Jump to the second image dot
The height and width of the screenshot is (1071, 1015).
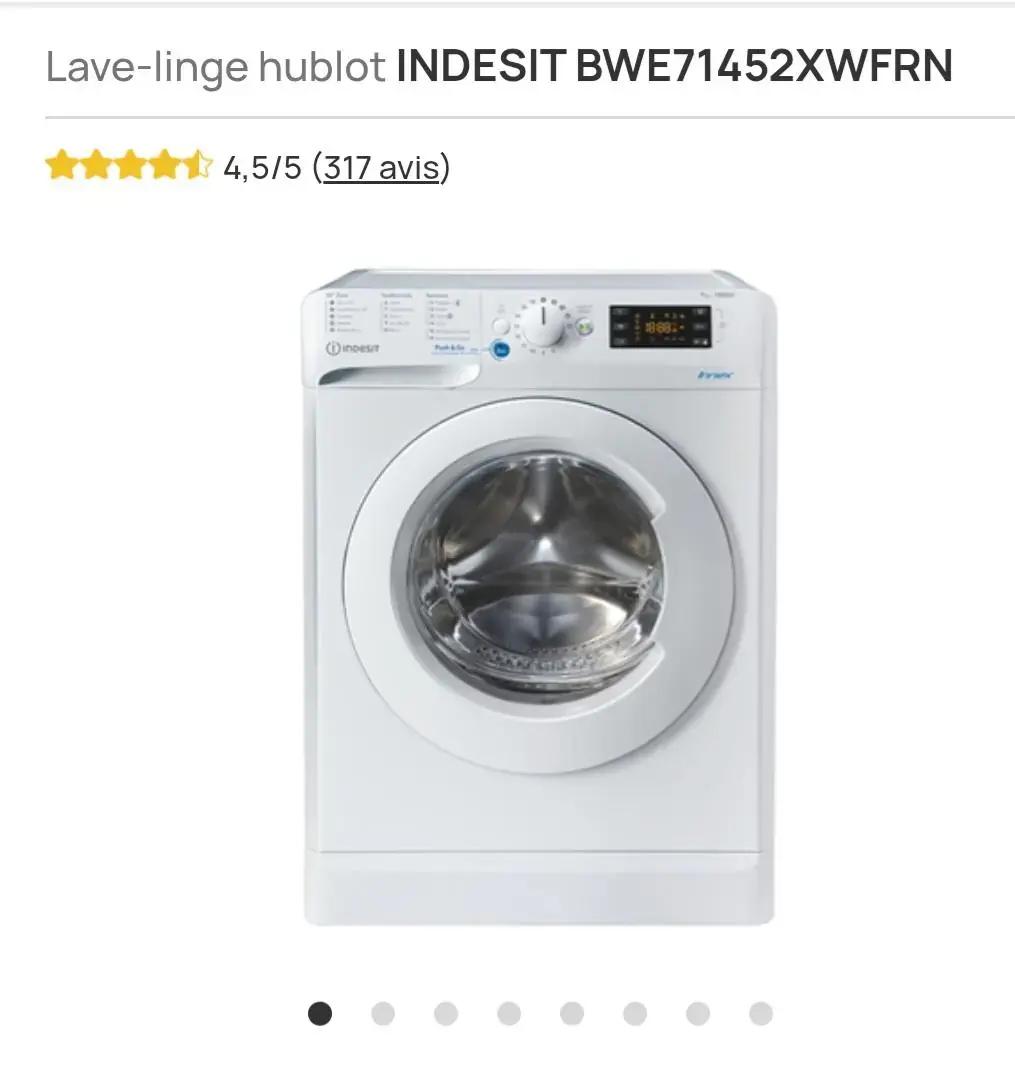pyautogui.click(x=383, y=1014)
